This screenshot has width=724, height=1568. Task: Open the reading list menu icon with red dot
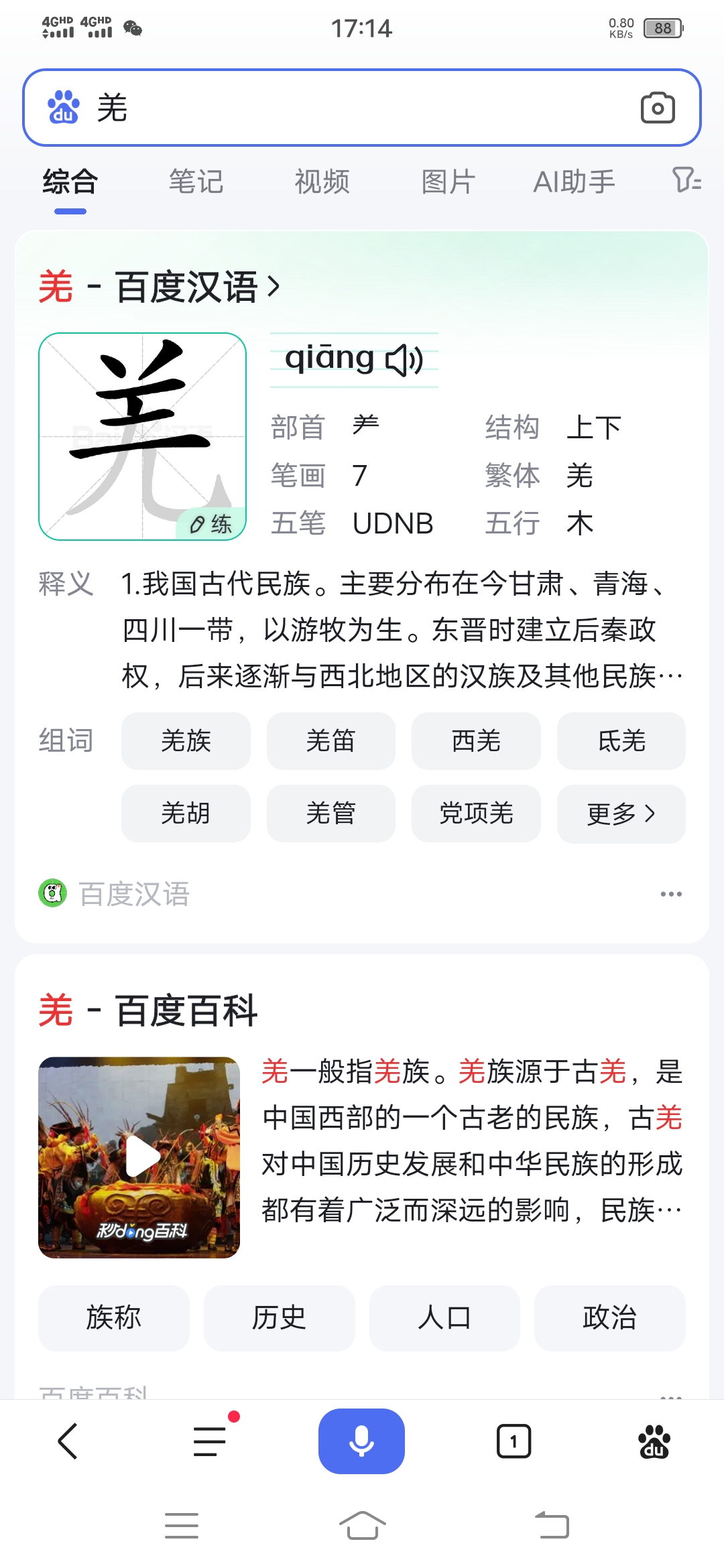click(208, 1441)
